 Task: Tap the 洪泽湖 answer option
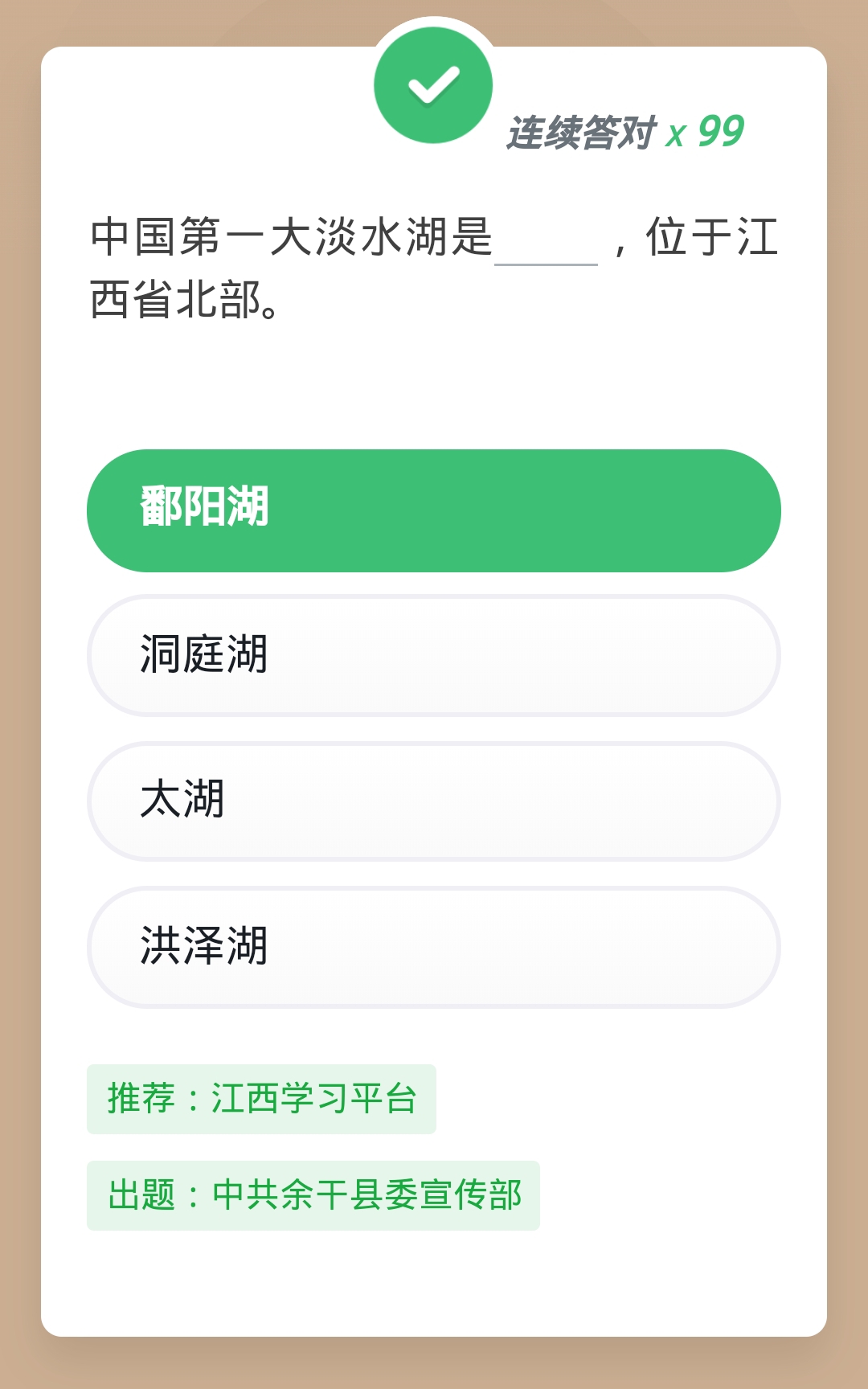(434, 946)
